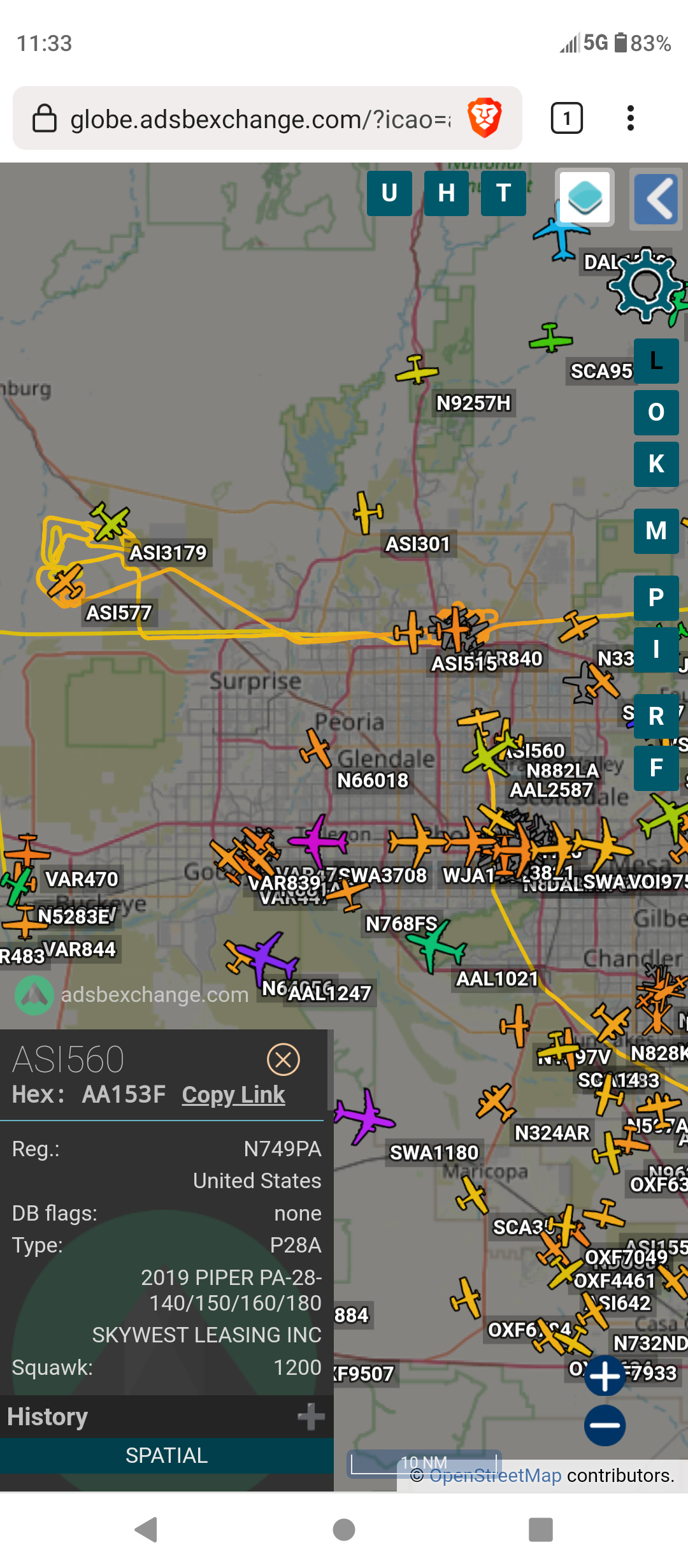Viewport: 688px width, 1568px height.
Task: Tap the L map button
Action: 656,361
